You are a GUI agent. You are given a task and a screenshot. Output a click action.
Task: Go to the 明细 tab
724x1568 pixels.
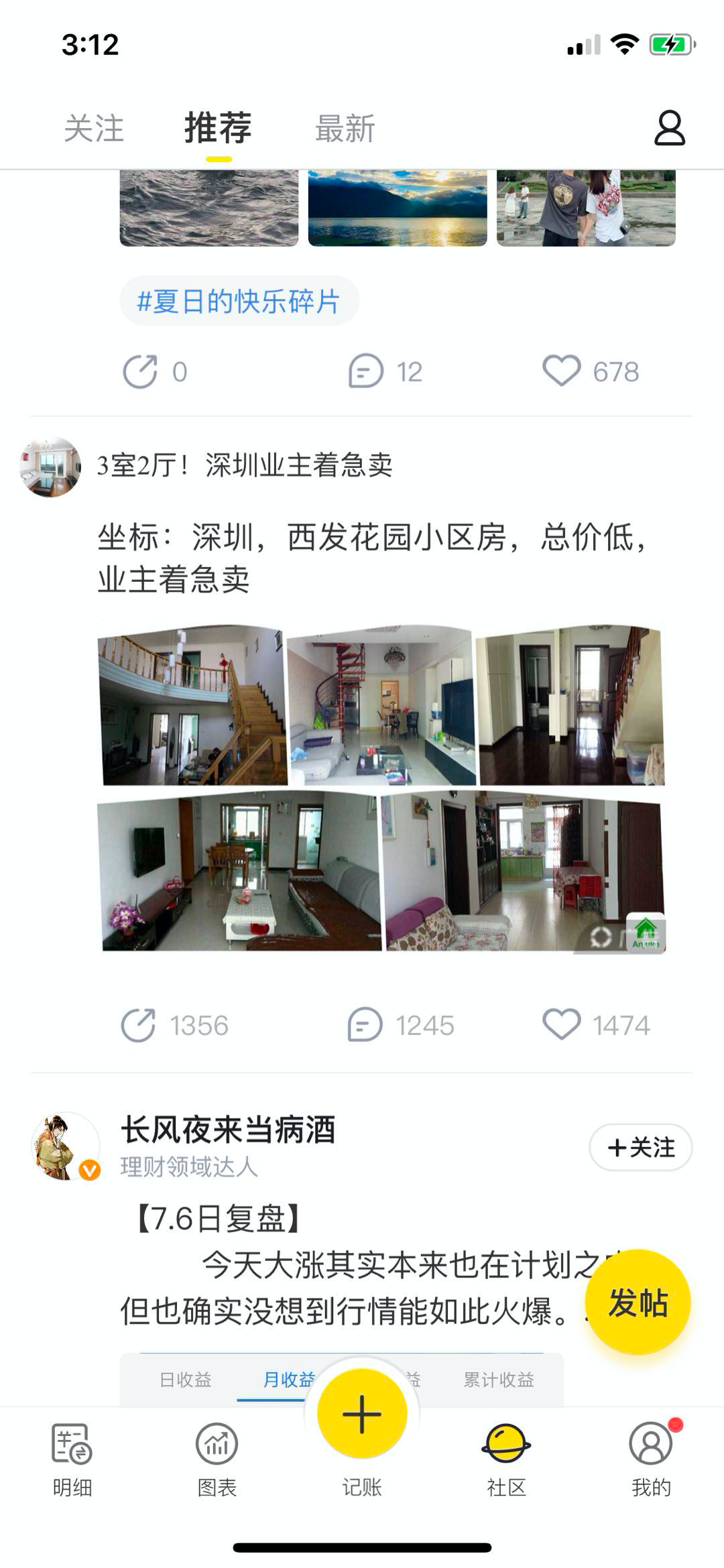click(72, 1457)
